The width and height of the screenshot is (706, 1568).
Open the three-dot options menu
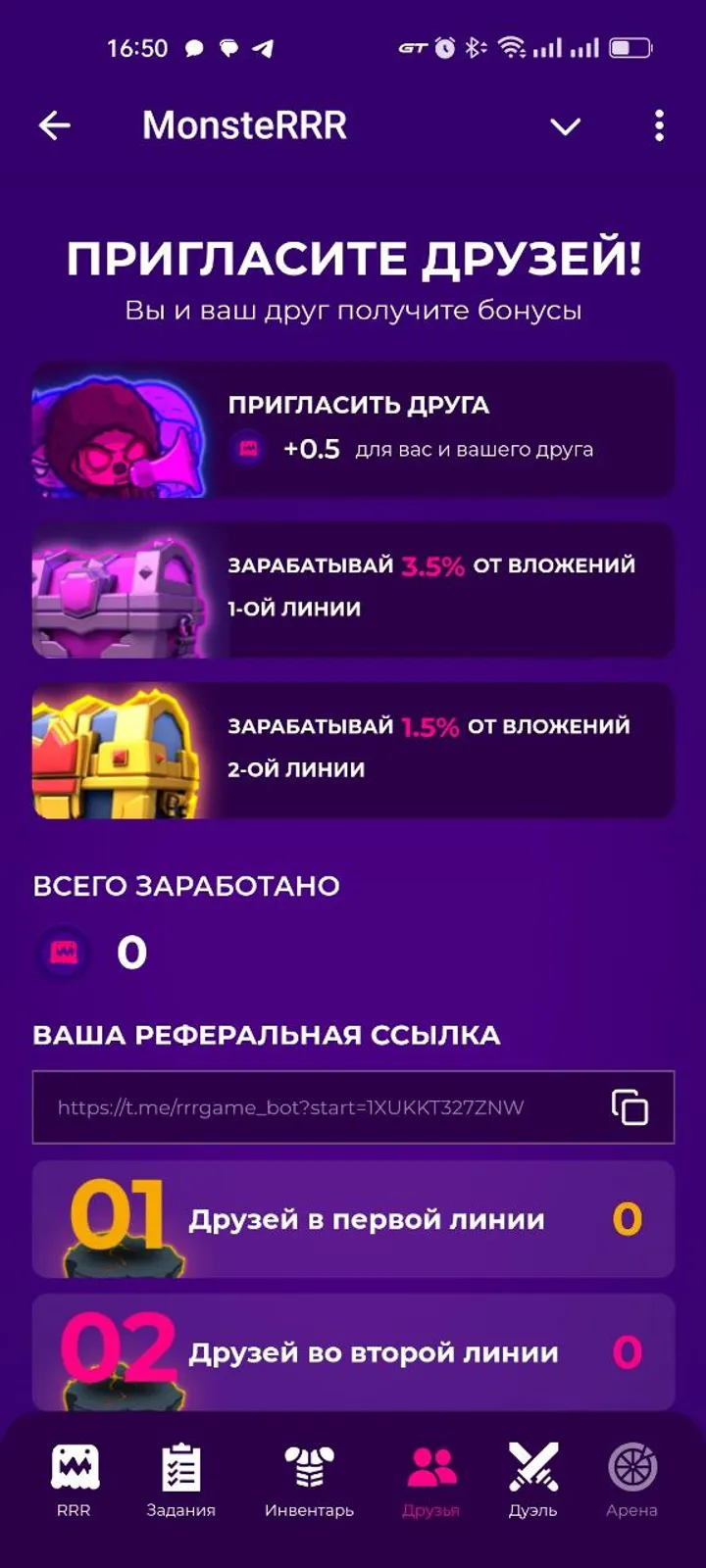pyautogui.click(x=658, y=126)
